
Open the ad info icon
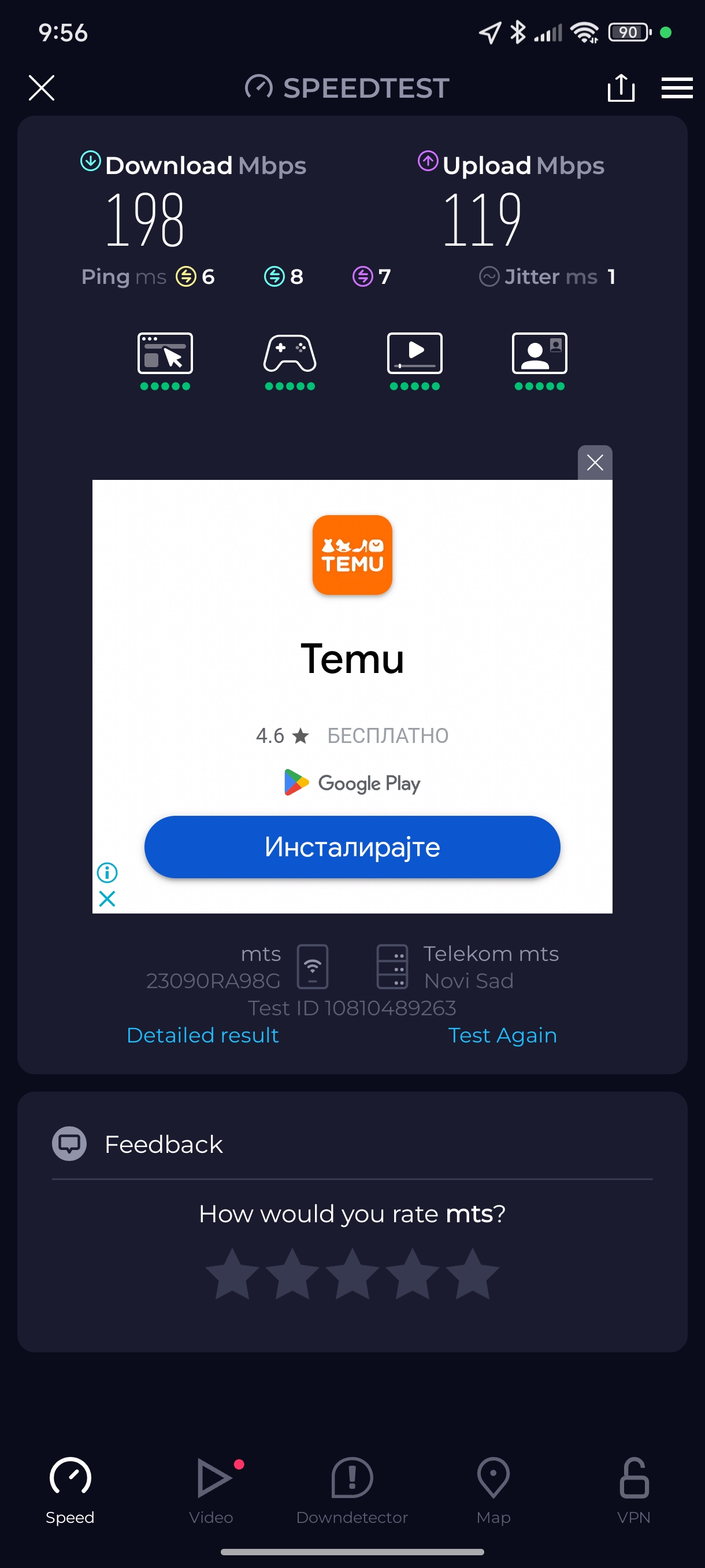(x=107, y=872)
